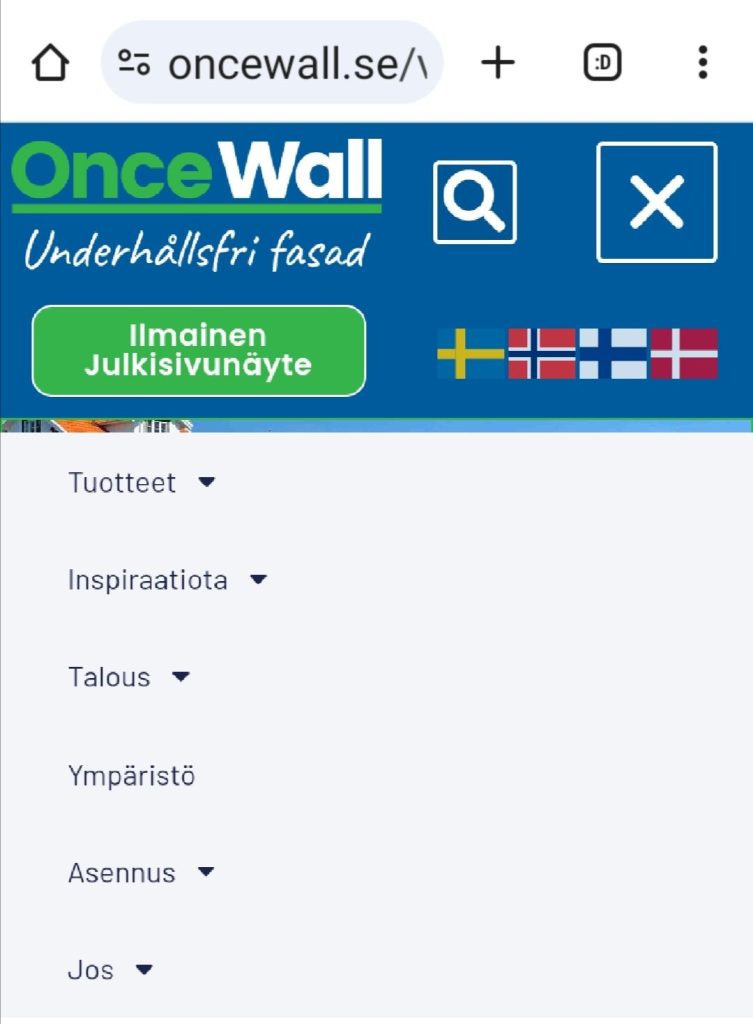
Task: Open the browser overflow menu
Action: [702, 63]
